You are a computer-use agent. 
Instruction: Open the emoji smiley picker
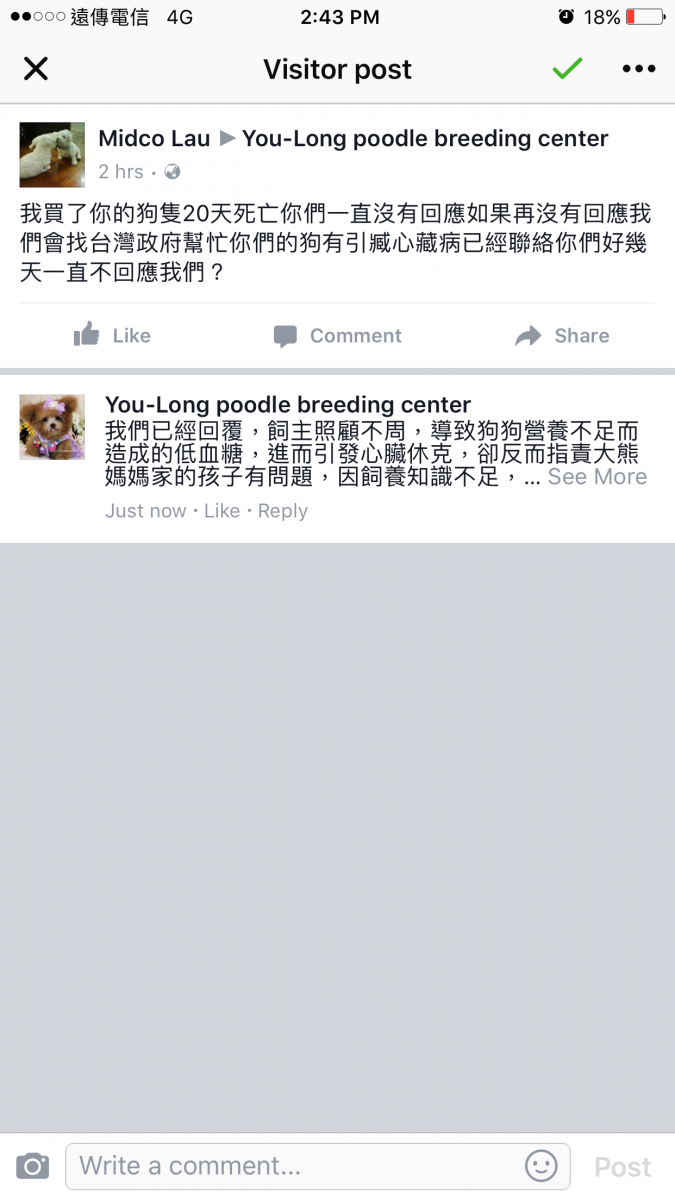tap(541, 1166)
